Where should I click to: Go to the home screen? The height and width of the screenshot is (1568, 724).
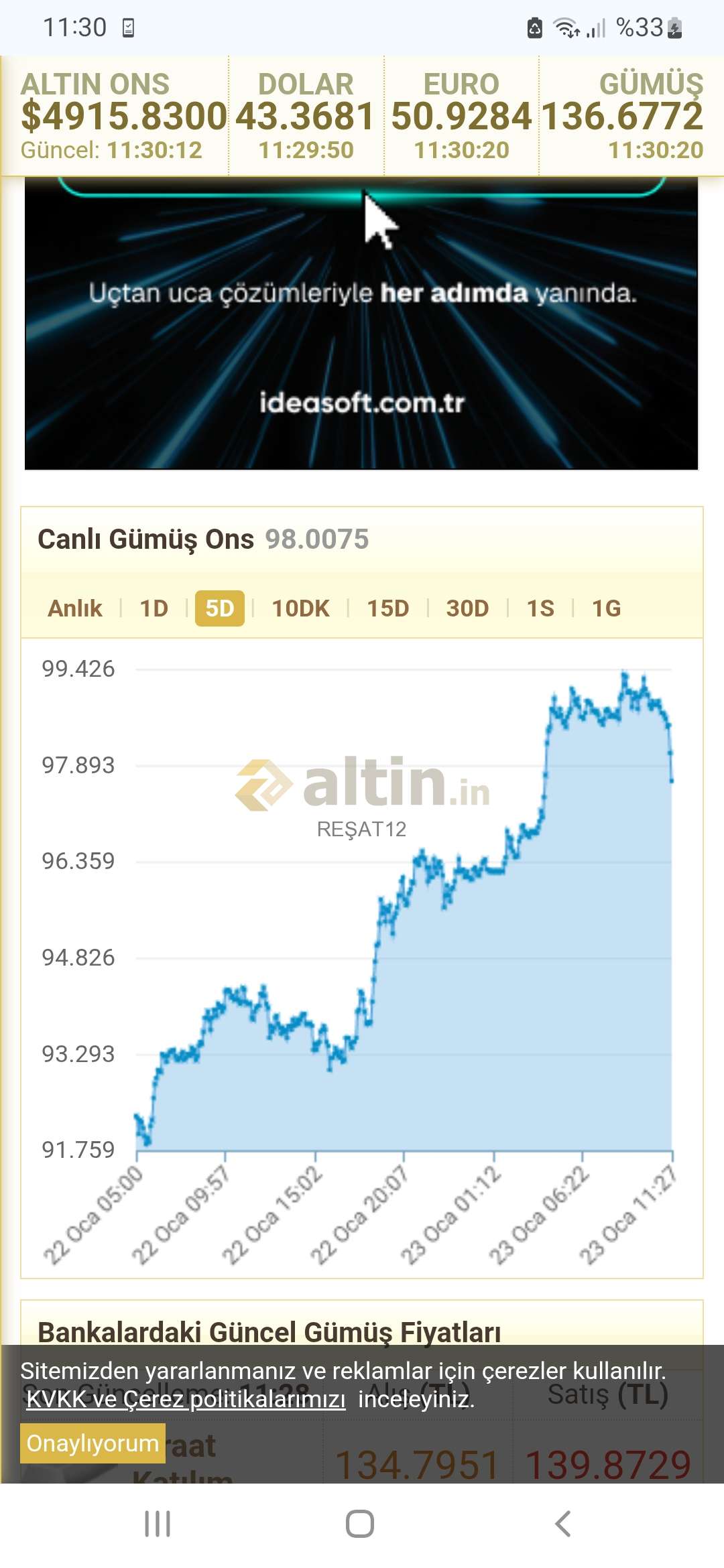click(x=360, y=1524)
